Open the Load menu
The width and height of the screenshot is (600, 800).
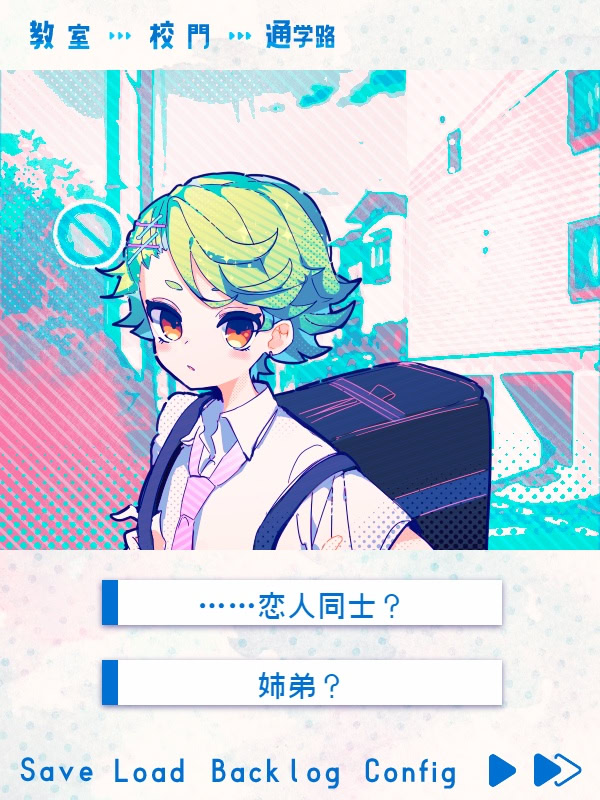tap(149, 771)
